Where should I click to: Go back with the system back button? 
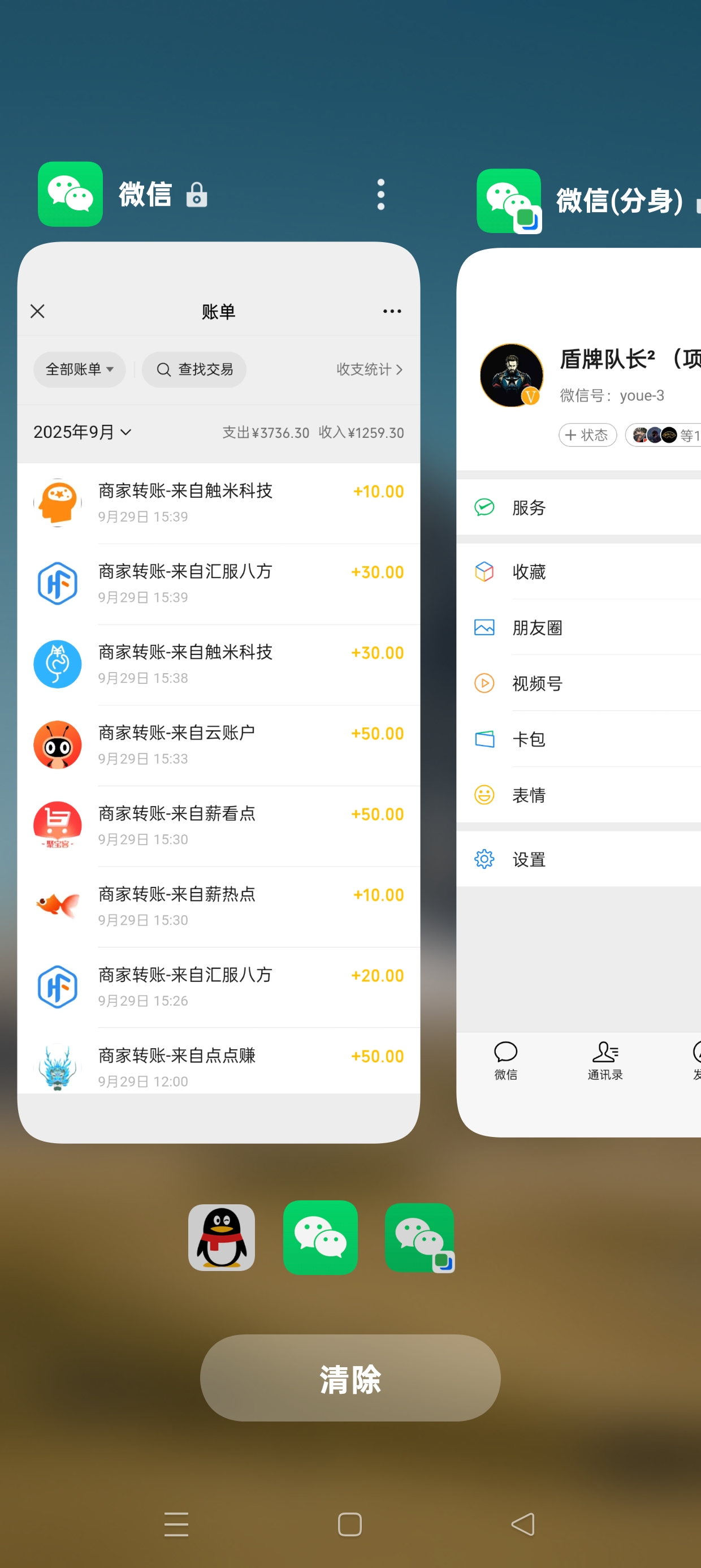coord(523,1524)
